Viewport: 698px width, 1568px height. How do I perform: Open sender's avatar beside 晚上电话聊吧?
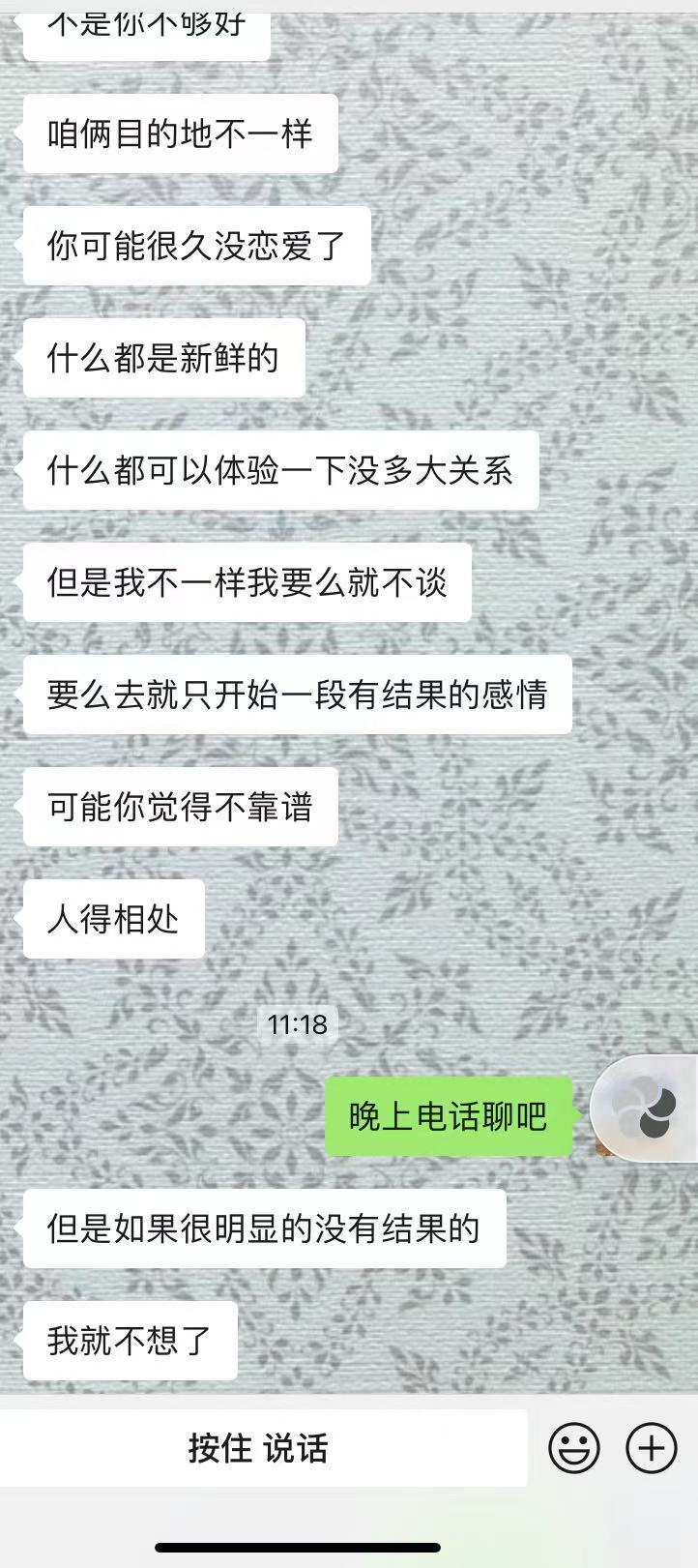point(646,1109)
